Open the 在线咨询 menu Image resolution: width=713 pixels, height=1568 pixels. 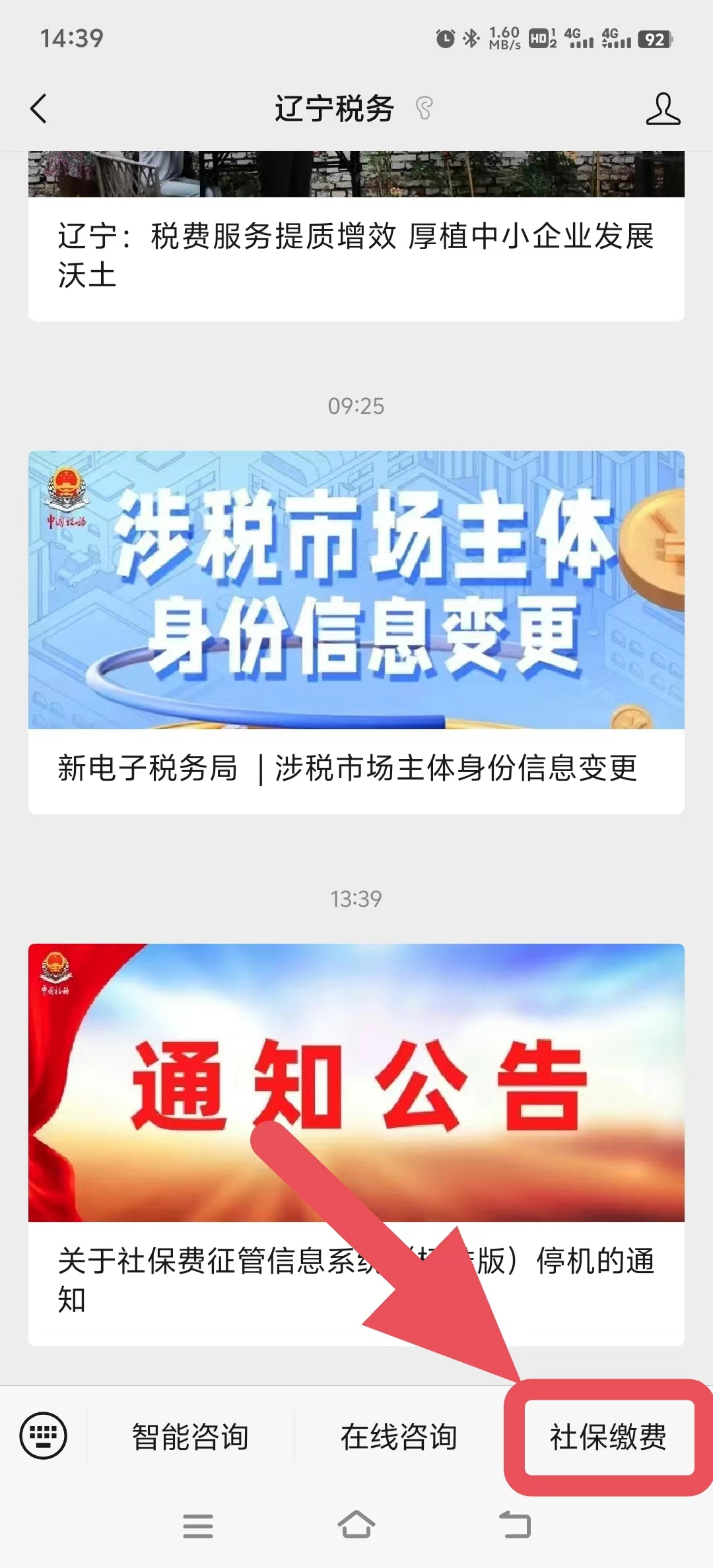[x=399, y=1437]
